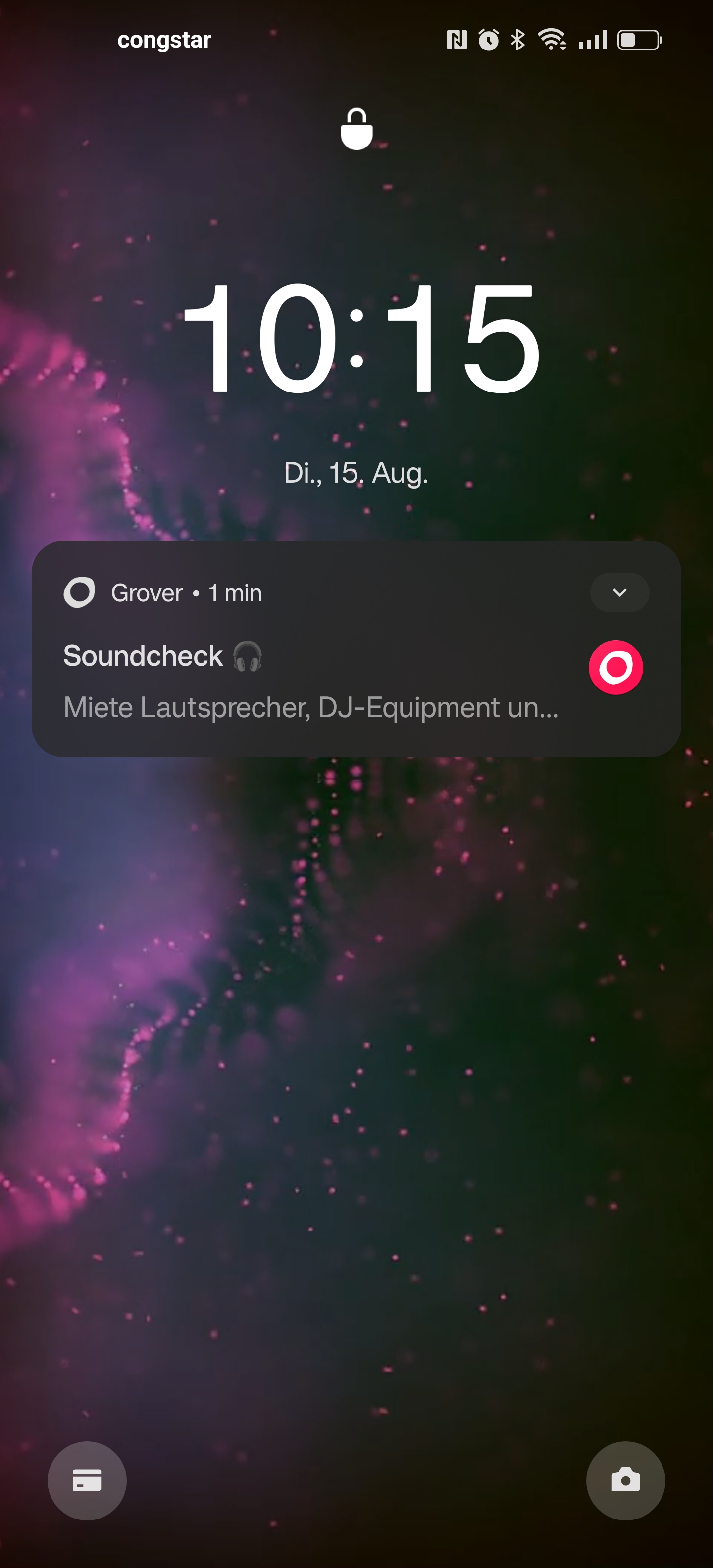Tap the lock icon to unlock

point(356,129)
